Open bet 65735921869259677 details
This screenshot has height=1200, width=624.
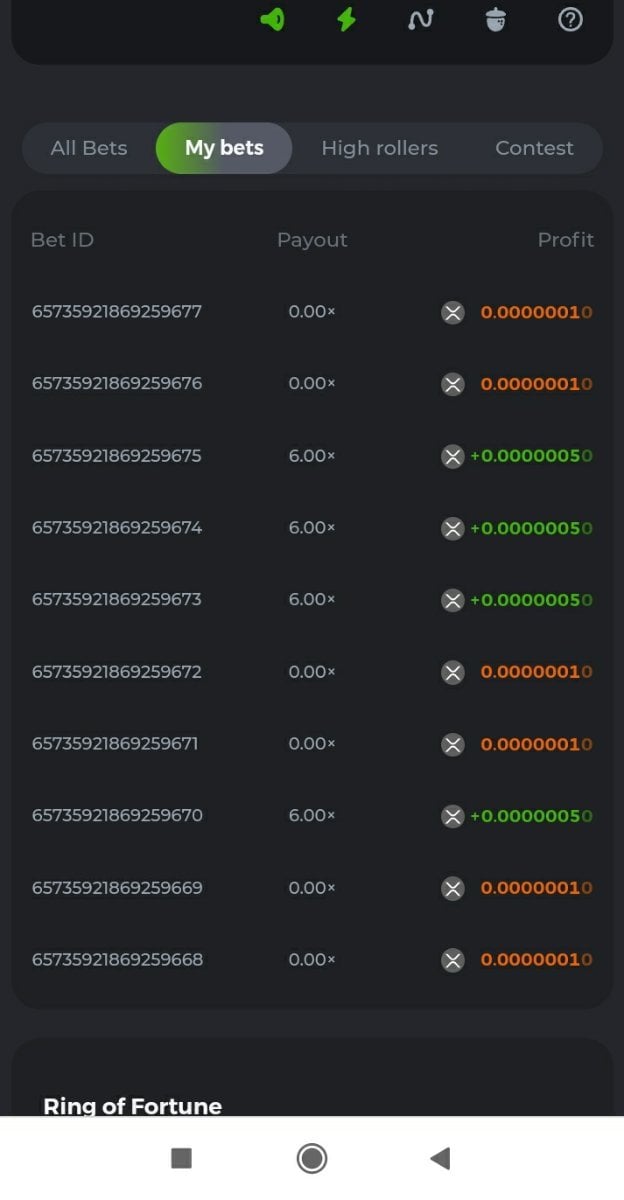click(x=117, y=312)
